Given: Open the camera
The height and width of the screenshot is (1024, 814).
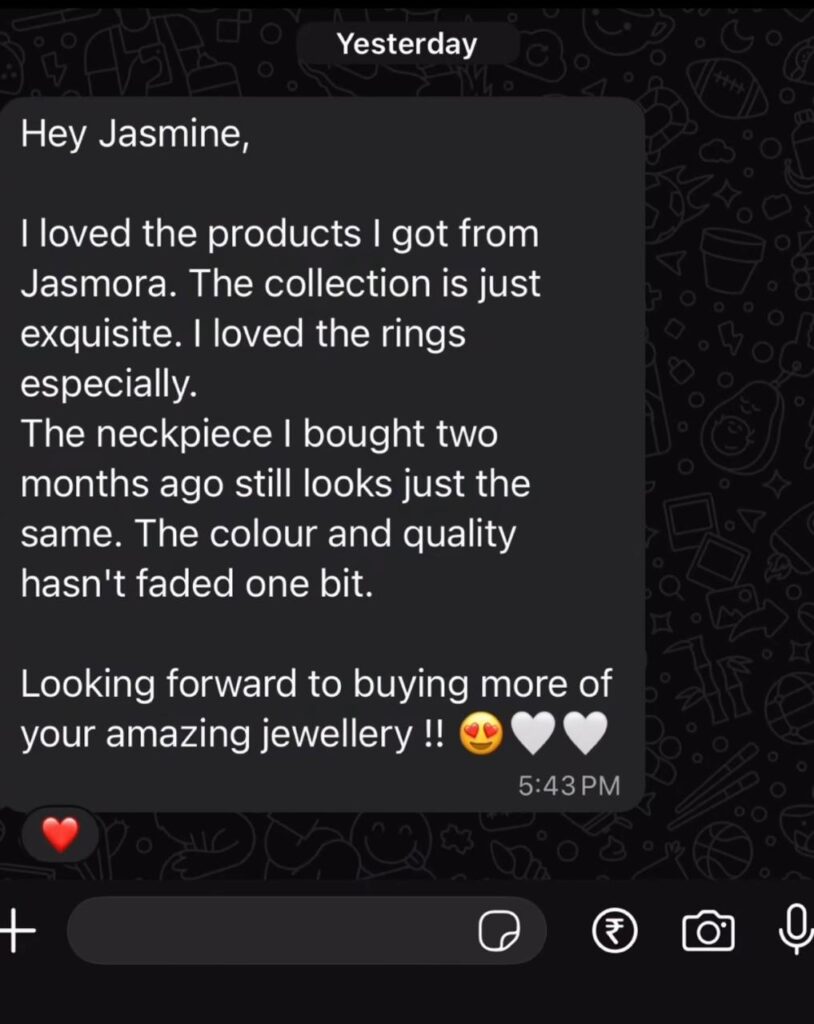Looking at the screenshot, I should [707, 932].
